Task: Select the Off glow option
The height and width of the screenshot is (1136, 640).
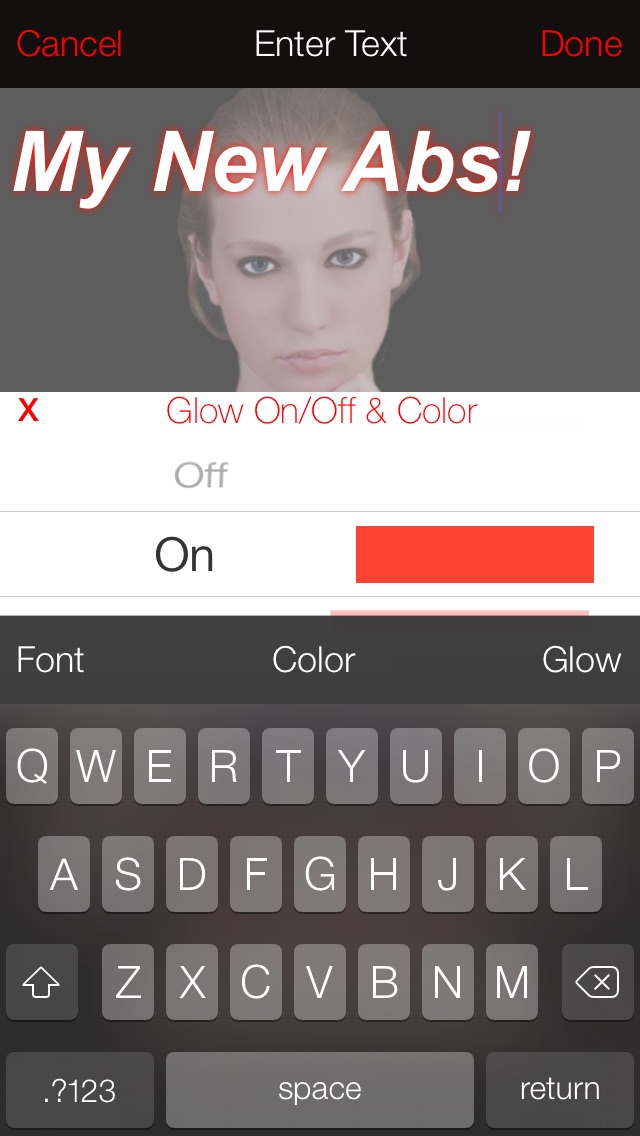Action: [x=201, y=474]
